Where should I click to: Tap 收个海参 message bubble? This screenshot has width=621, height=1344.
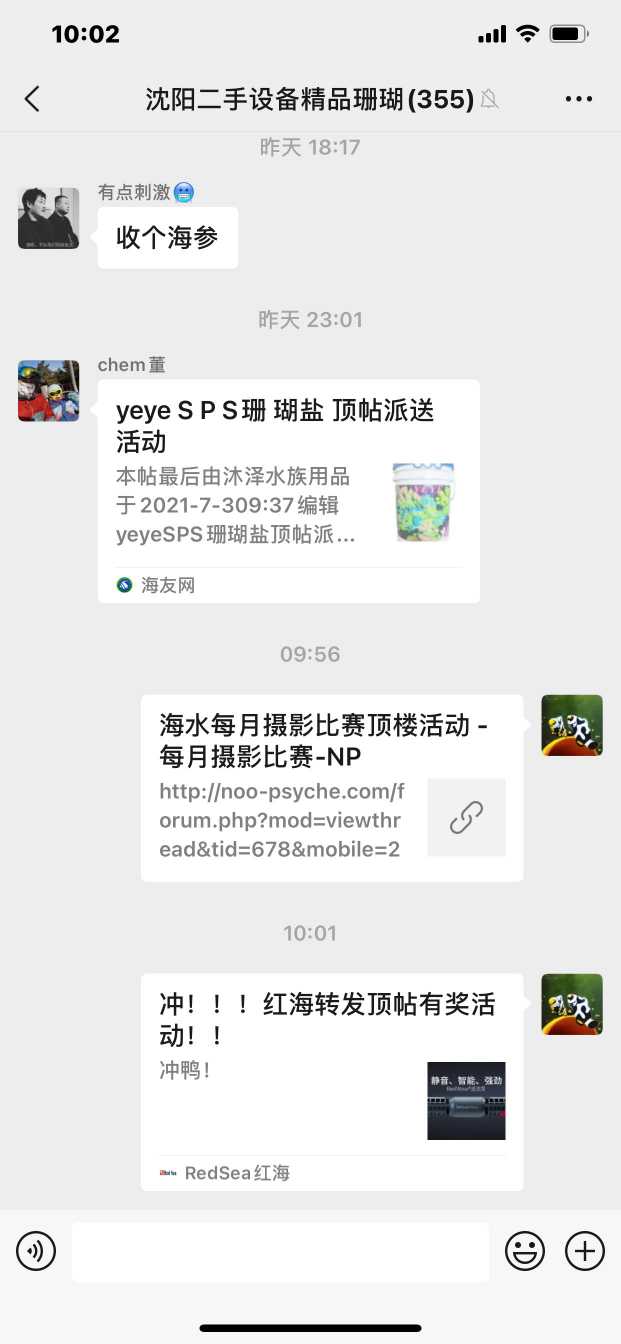click(x=167, y=238)
